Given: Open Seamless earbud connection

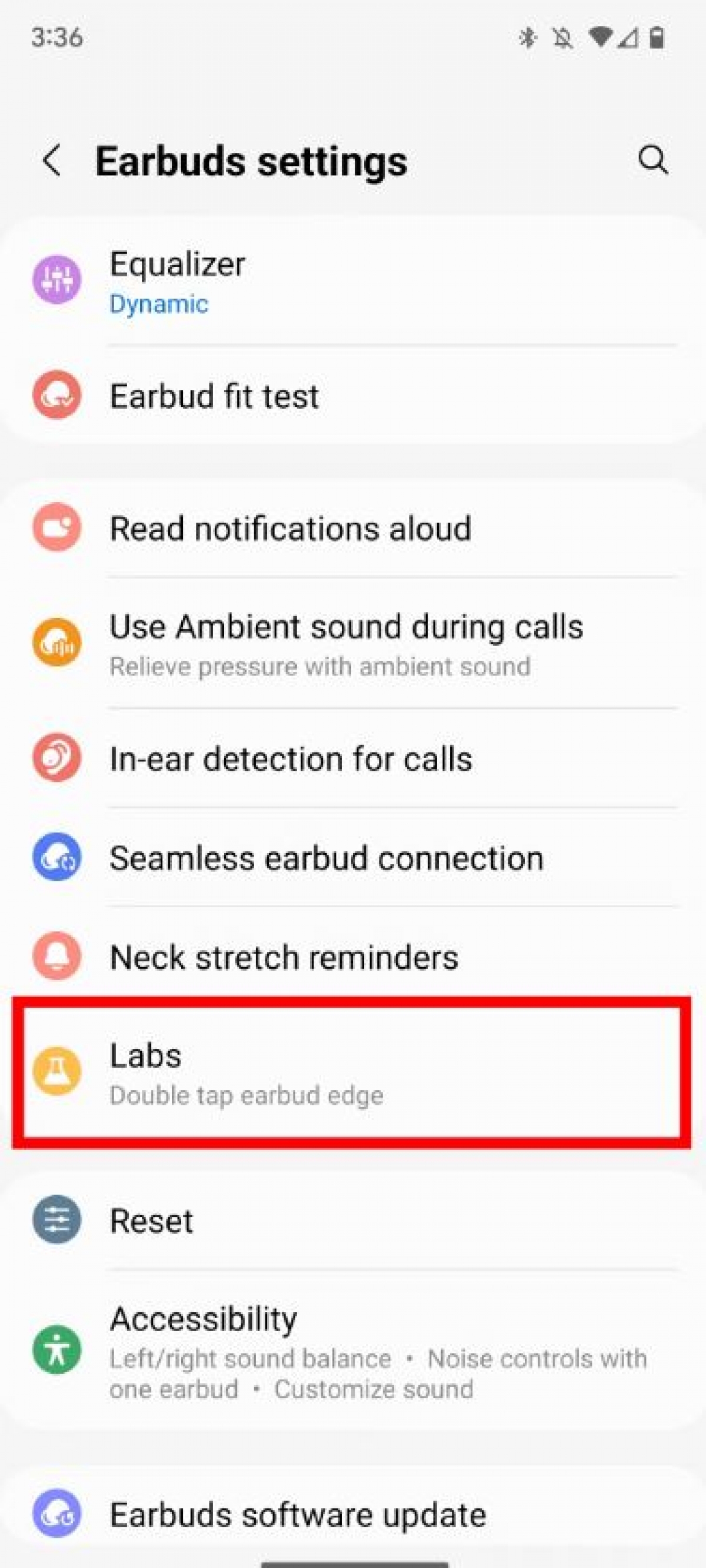Looking at the screenshot, I should (x=354, y=858).
